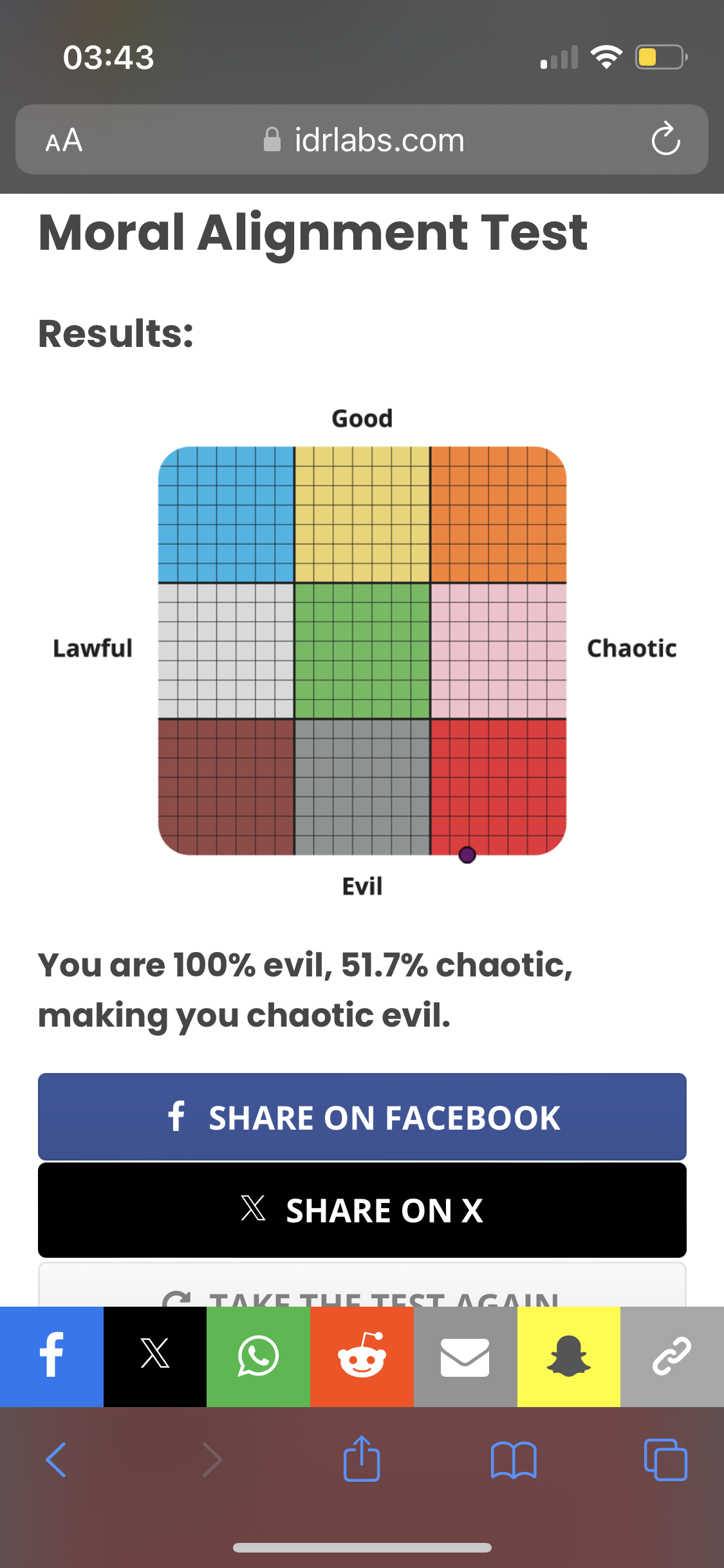
Task: Open the AA reader text options
Action: point(64,140)
